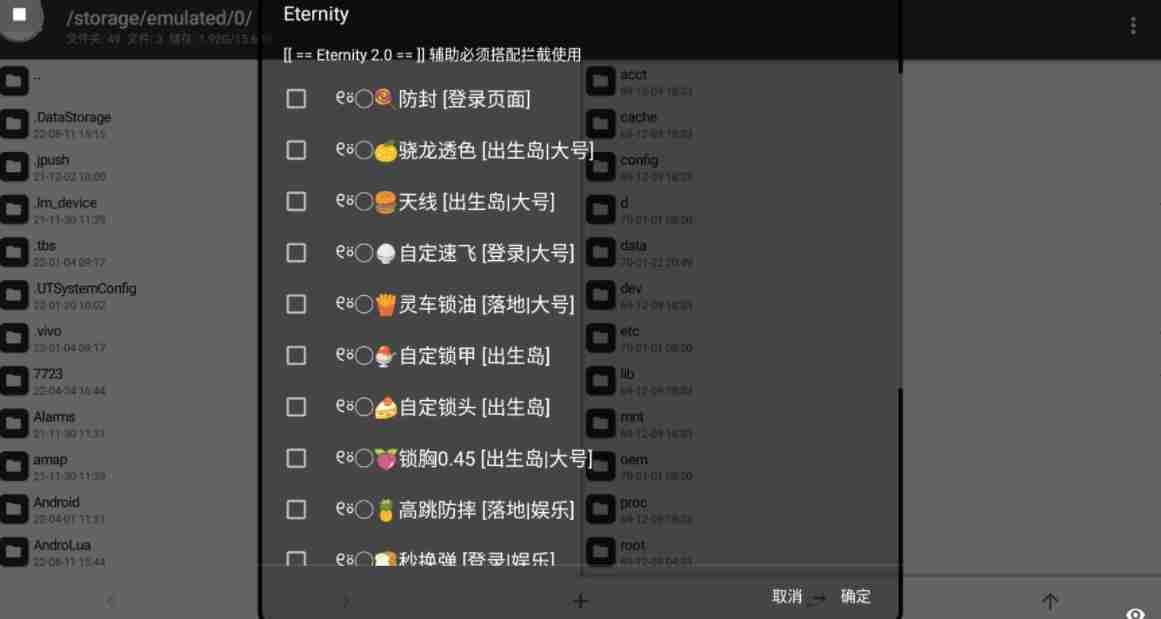The image size is (1161, 619).
Task: Toggle the select-all checkbox in the header
Action: pyautogui.click(x=19, y=15)
